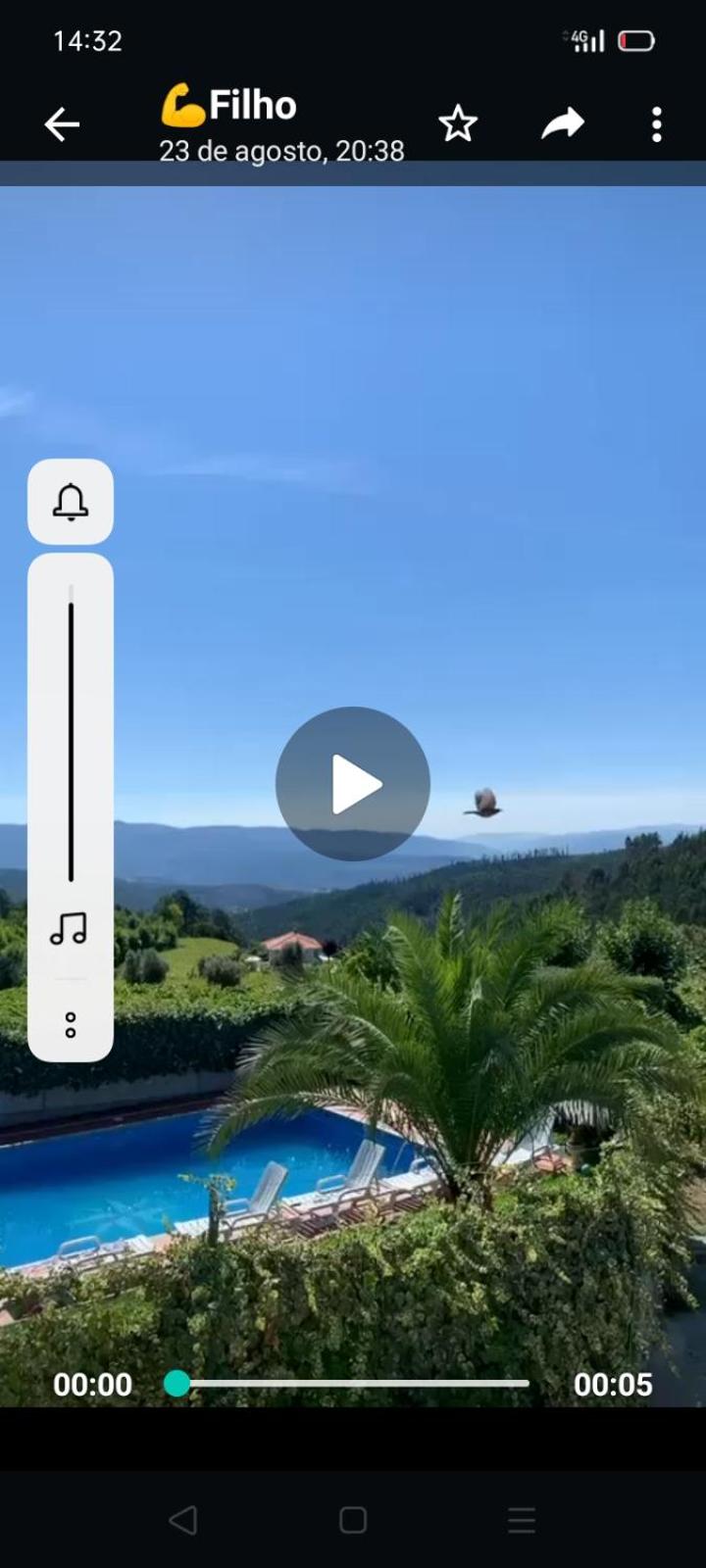This screenshot has height=1568, width=706.
Task: Forward the video with the share arrow
Action: (x=563, y=123)
